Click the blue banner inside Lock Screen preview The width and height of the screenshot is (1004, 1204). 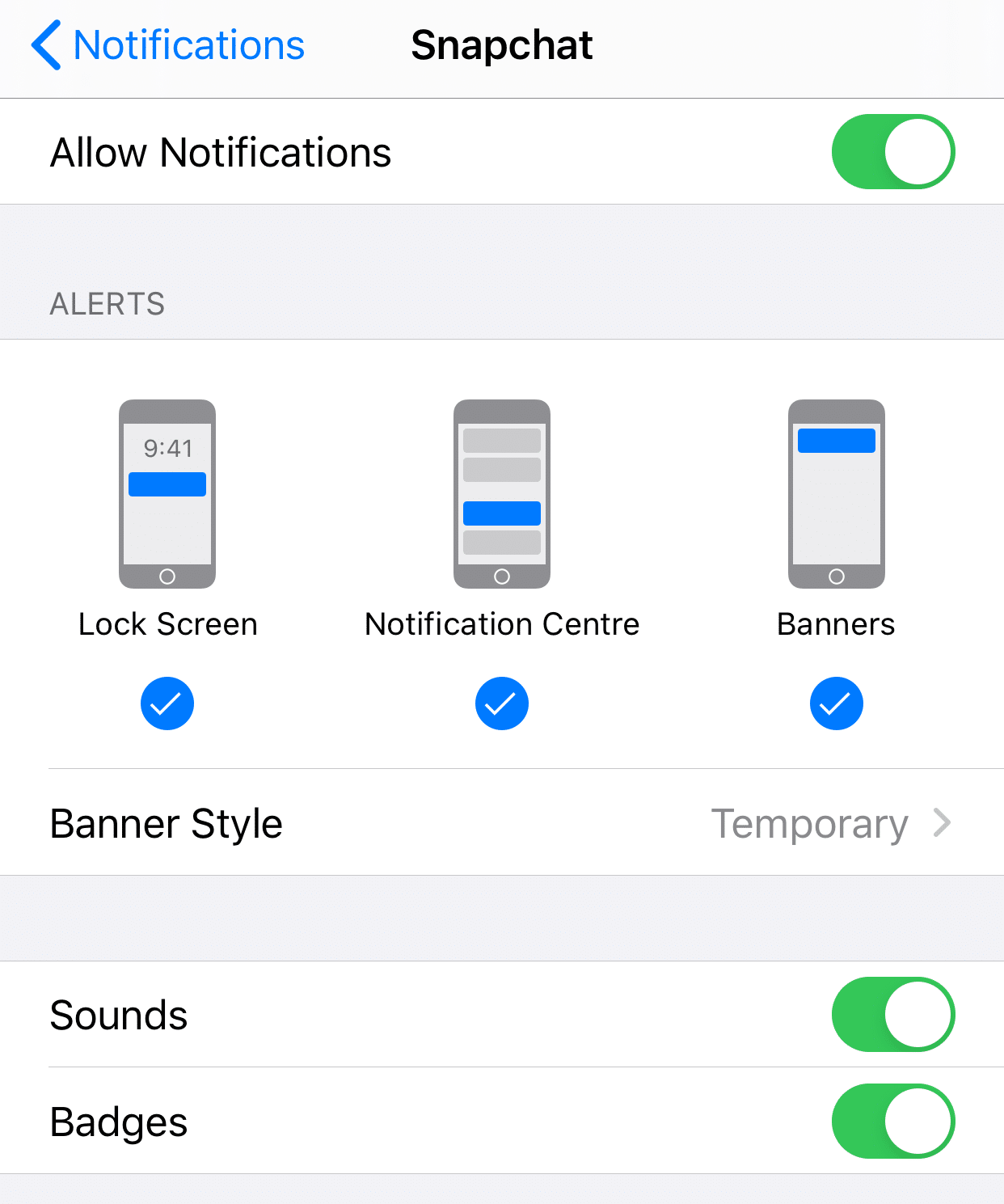click(167, 483)
